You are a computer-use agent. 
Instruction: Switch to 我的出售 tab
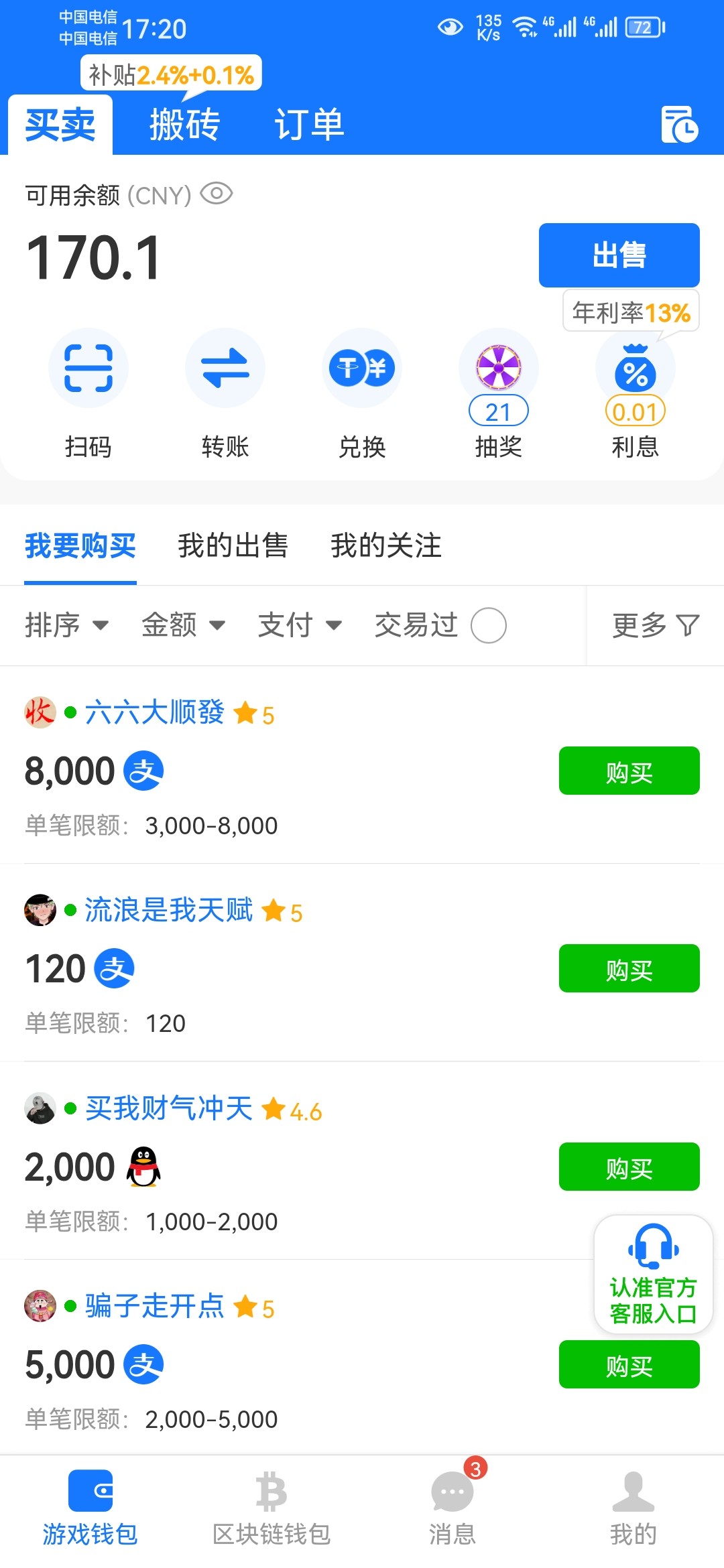coord(233,545)
